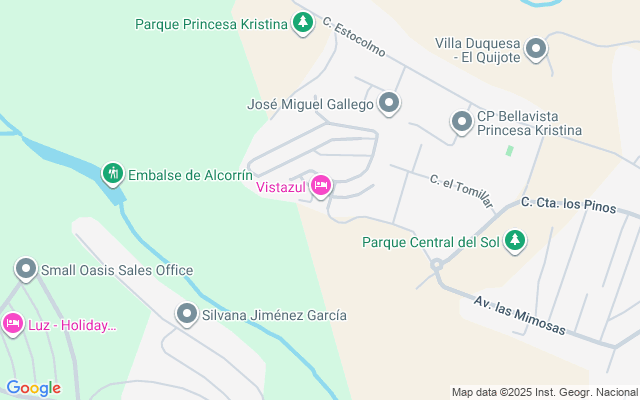Tap the Parque Central del Sol marker

tap(515, 241)
